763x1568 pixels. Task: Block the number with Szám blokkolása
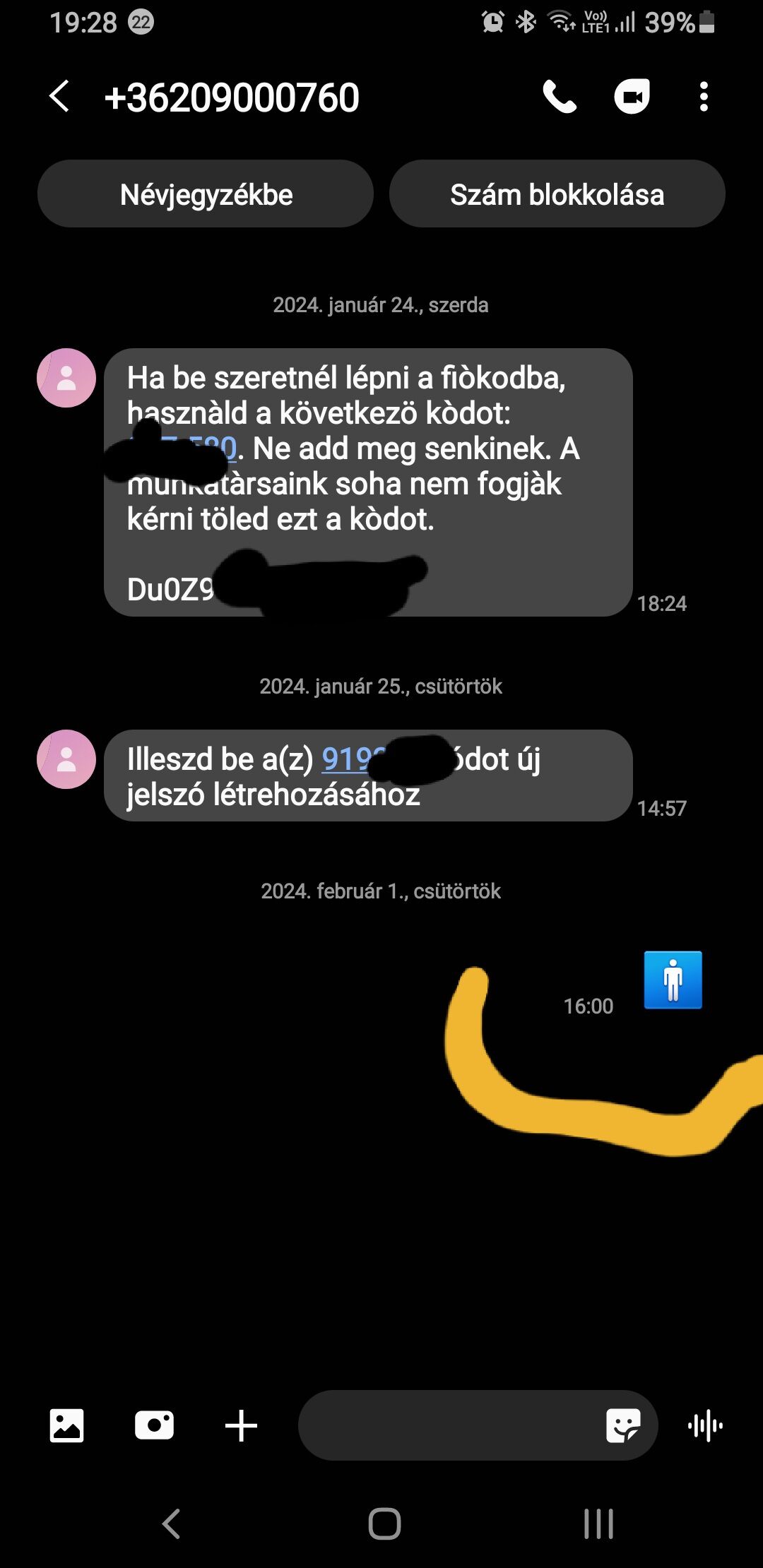[x=557, y=194]
